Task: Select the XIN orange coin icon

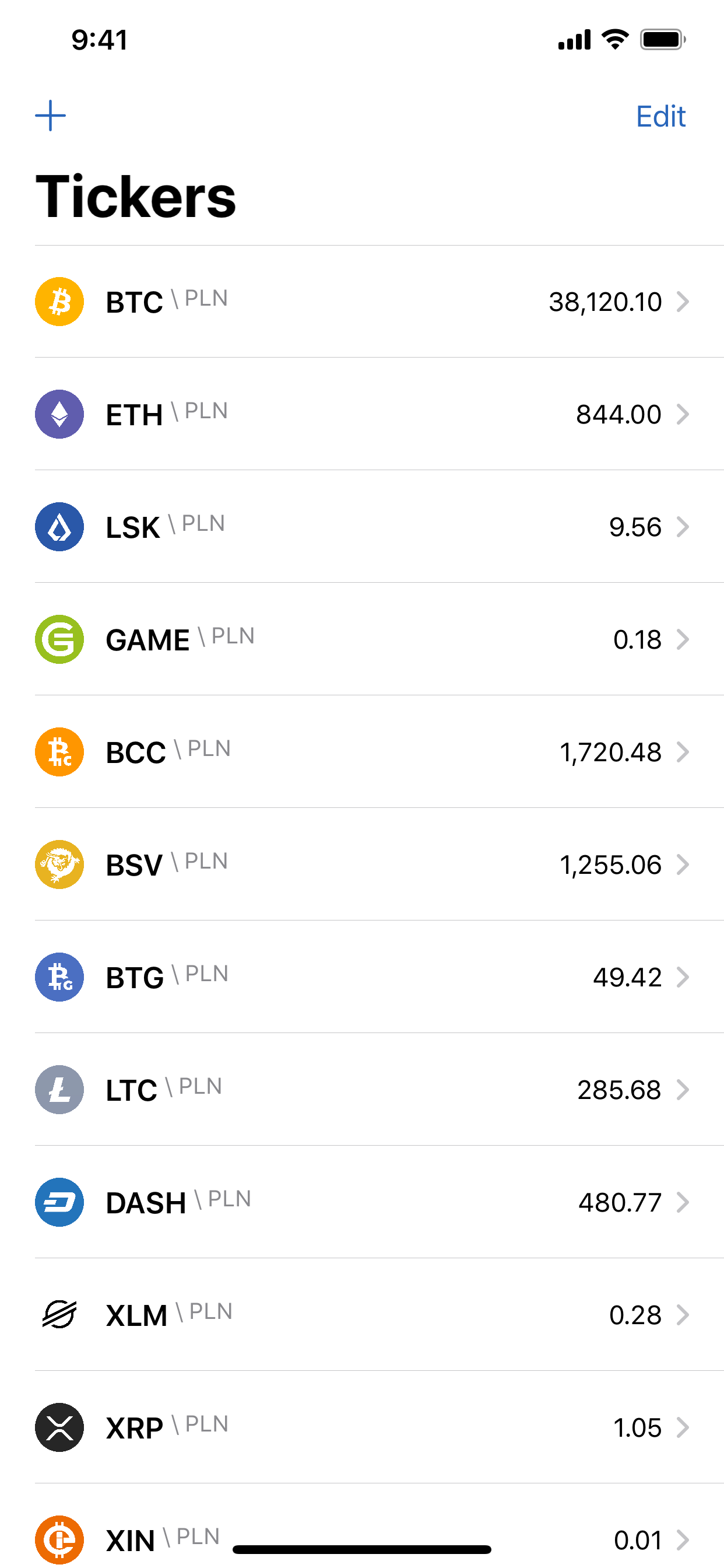Action: pyautogui.click(x=59, y=1540)
